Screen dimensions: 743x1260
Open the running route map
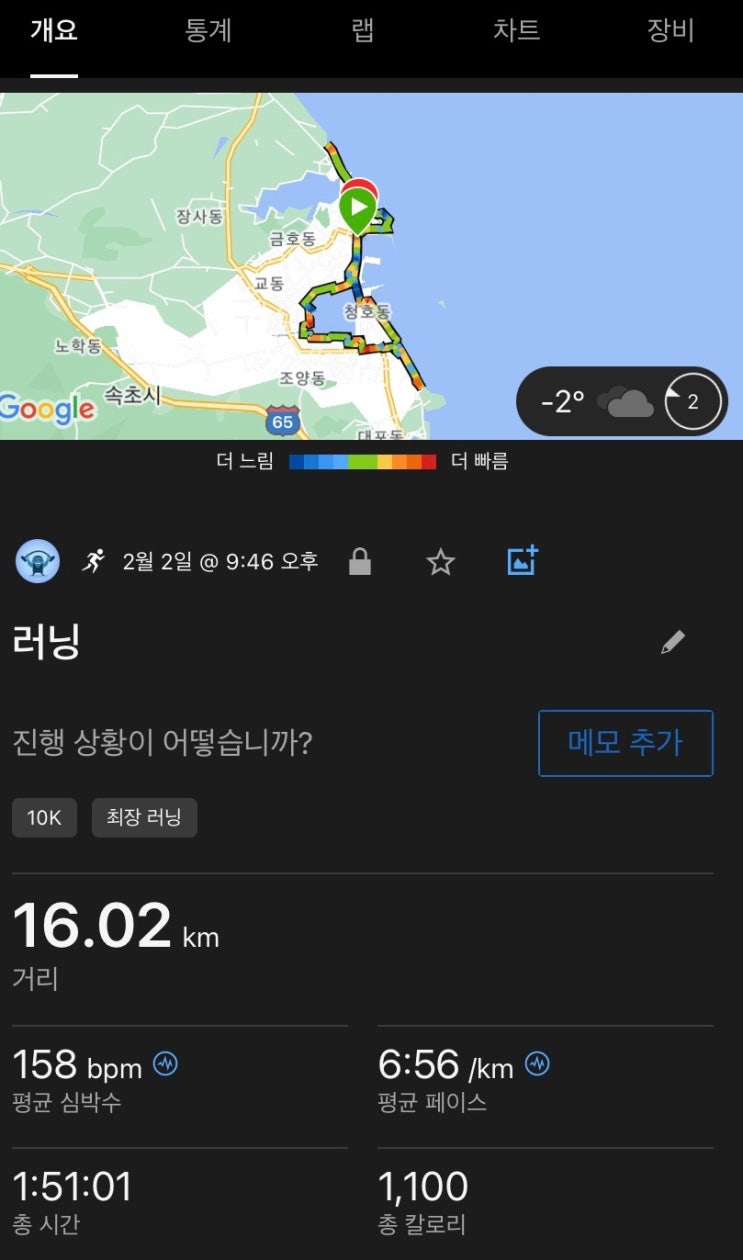tap(371, 266)
